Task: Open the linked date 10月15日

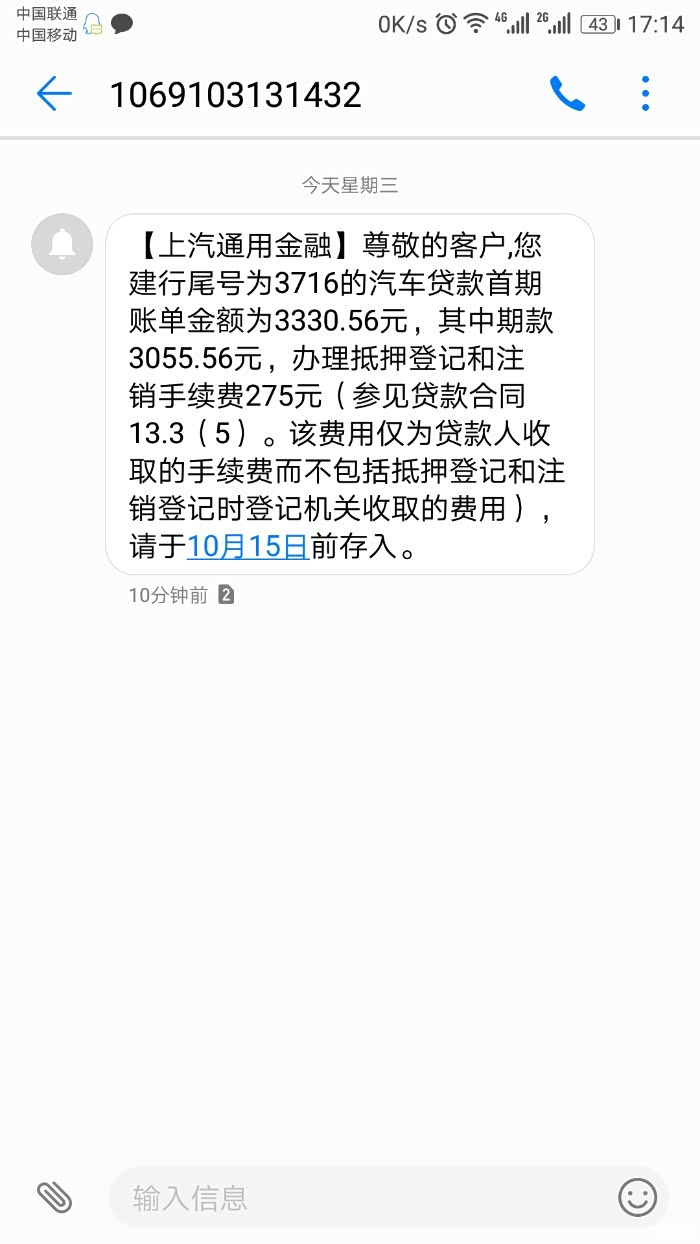Action: click(x=247, y=546)
